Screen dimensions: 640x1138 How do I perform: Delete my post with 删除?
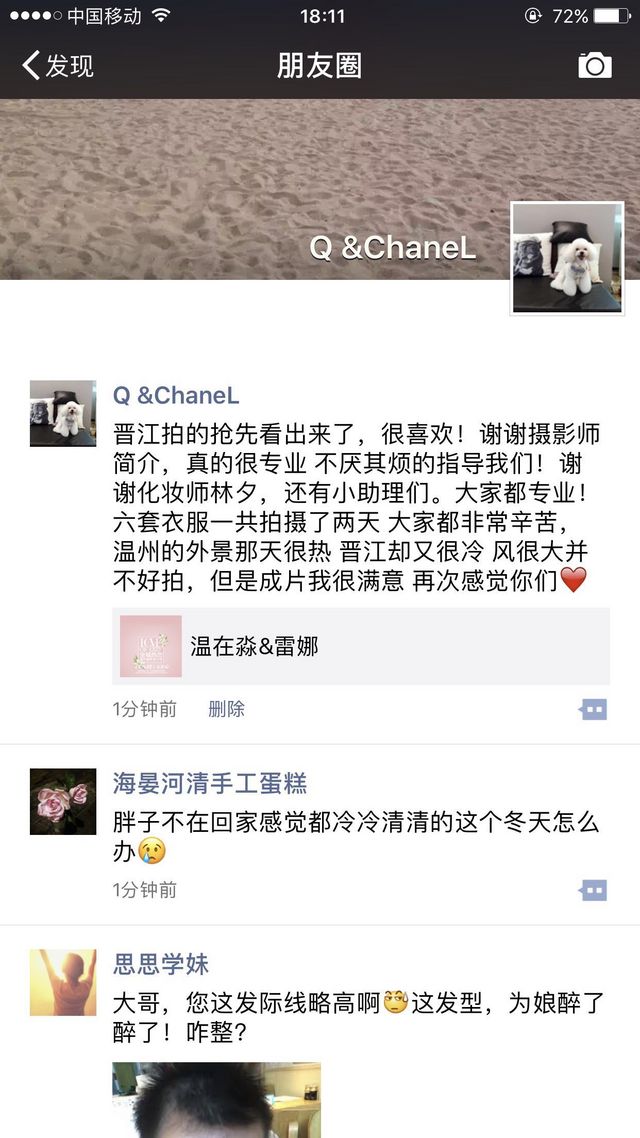click(x=226, y=709)
